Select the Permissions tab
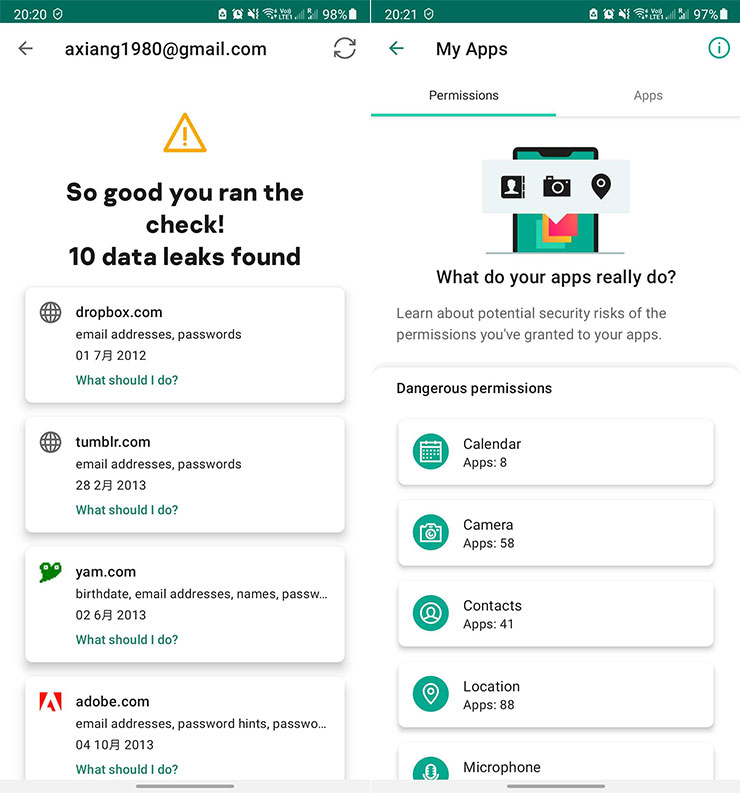The width and height of the screenshot is (740, 793). [x=463, y=96]
